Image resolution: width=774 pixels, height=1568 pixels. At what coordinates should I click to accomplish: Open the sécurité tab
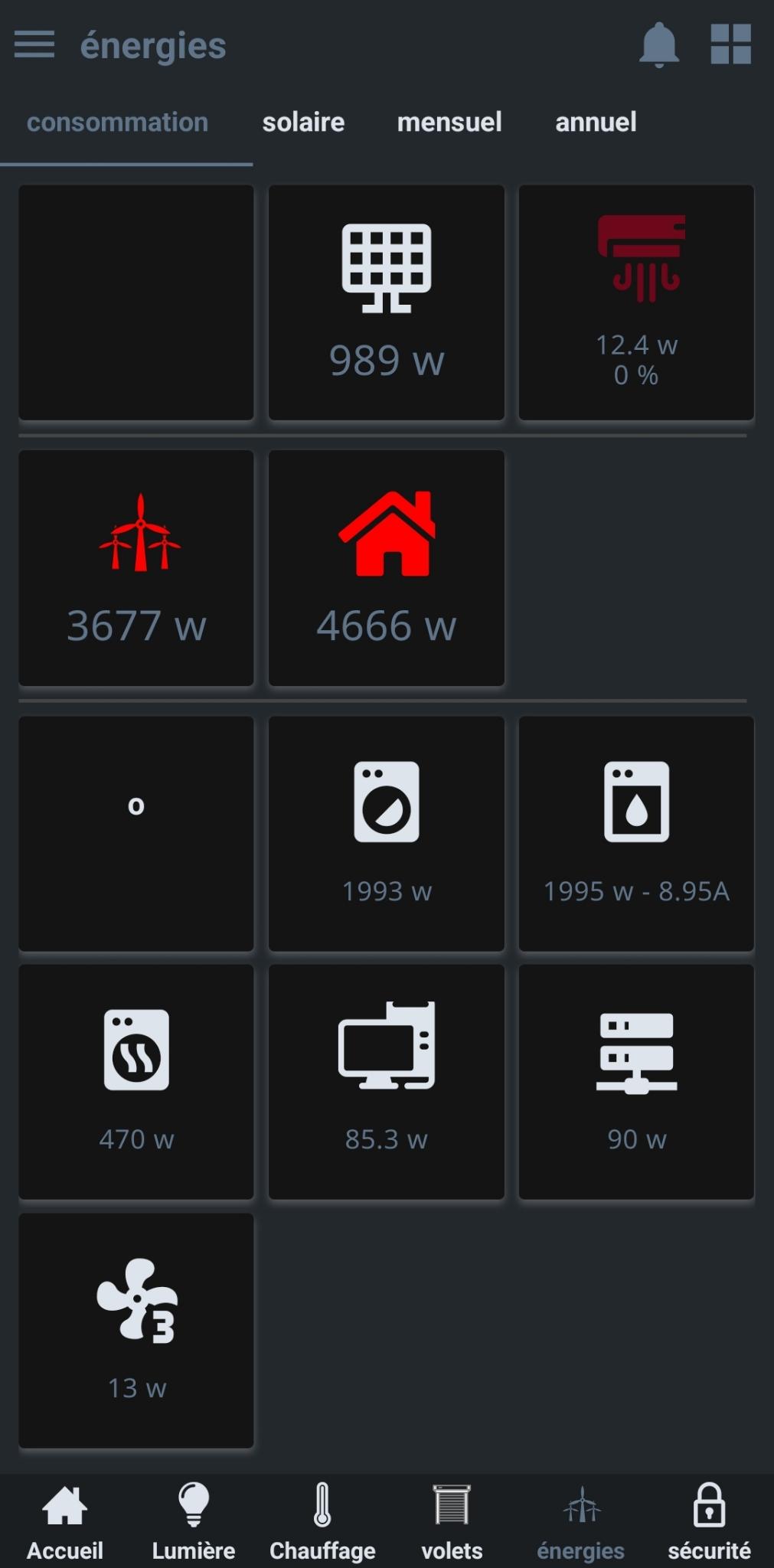click(x=709, y=1522)
